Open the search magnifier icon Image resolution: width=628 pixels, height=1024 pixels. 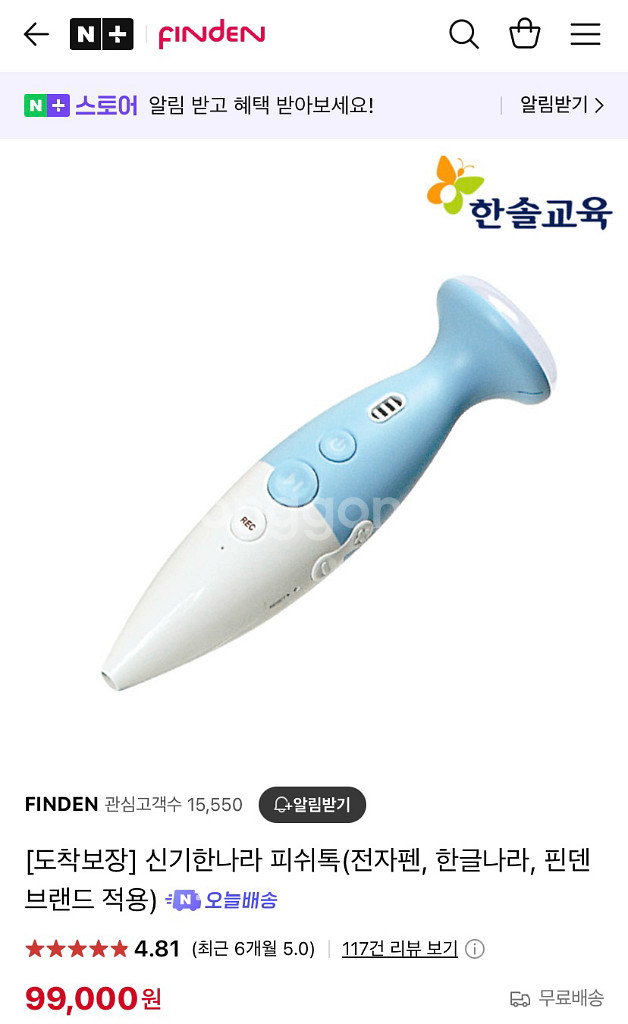pos(463,34)
